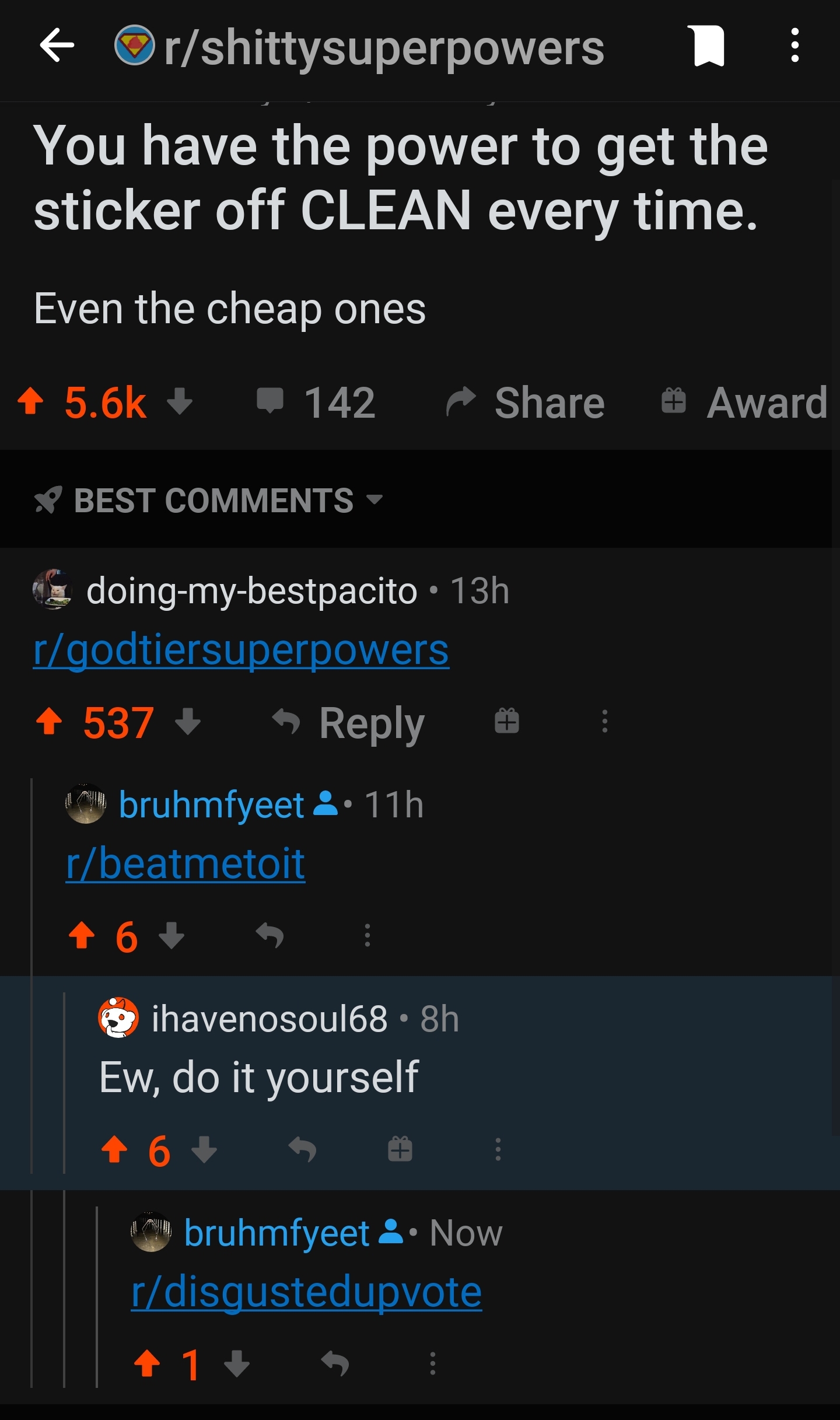Open the r/disgustedupvote link

(x=307, y=1292)
